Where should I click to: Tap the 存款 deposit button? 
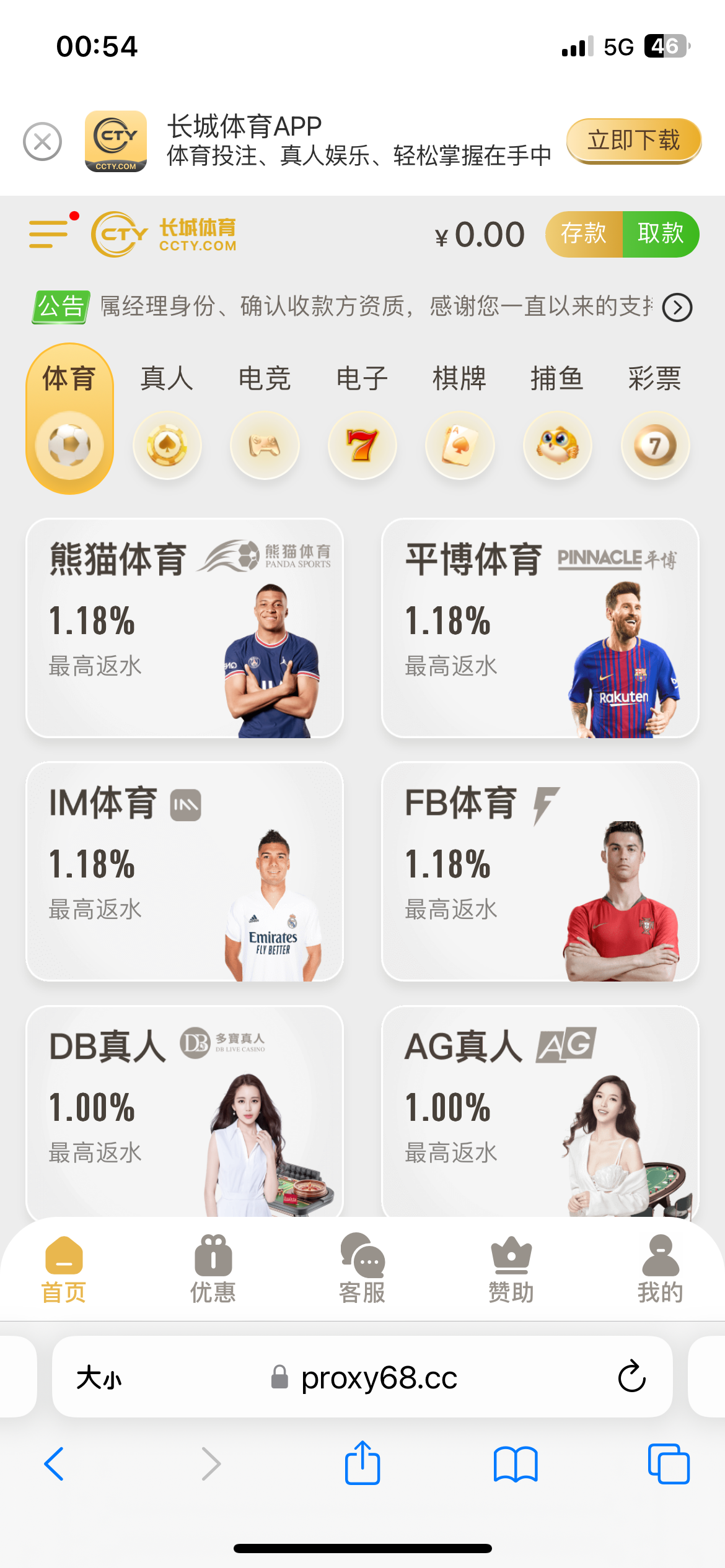click(584, 234)
